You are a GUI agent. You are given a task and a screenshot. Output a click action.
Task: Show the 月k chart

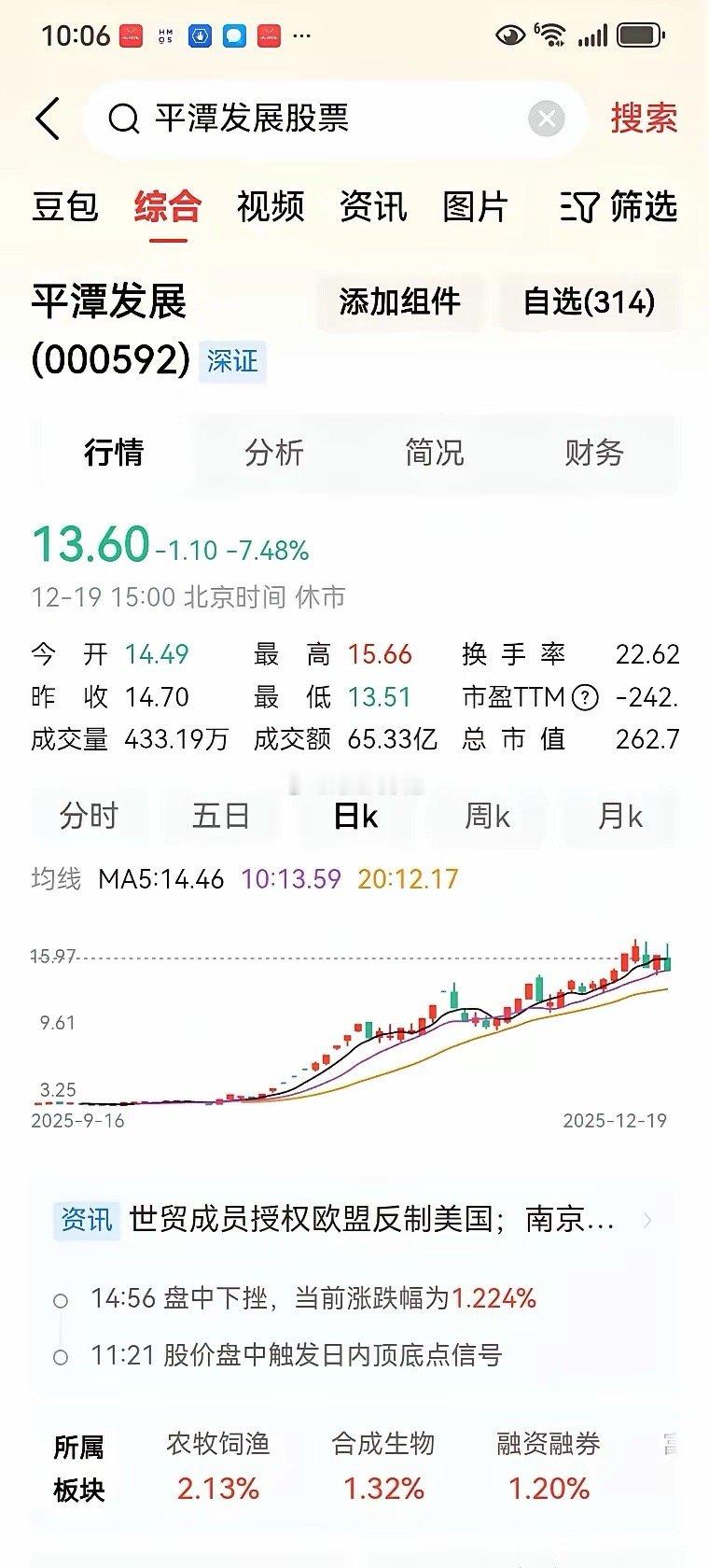pos(620,816)
